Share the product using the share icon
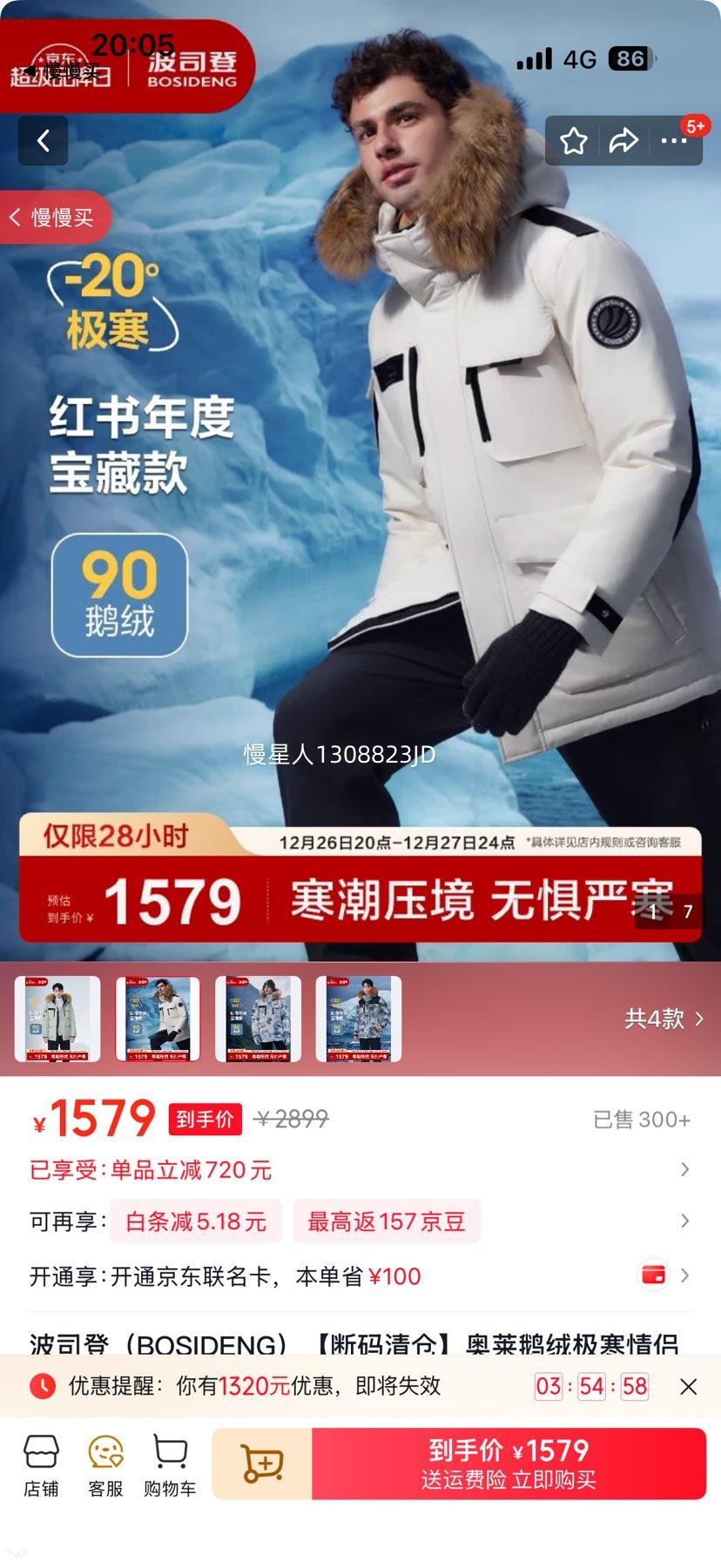The width and height of the screenshot is (721, 1568). coord(624,141)
